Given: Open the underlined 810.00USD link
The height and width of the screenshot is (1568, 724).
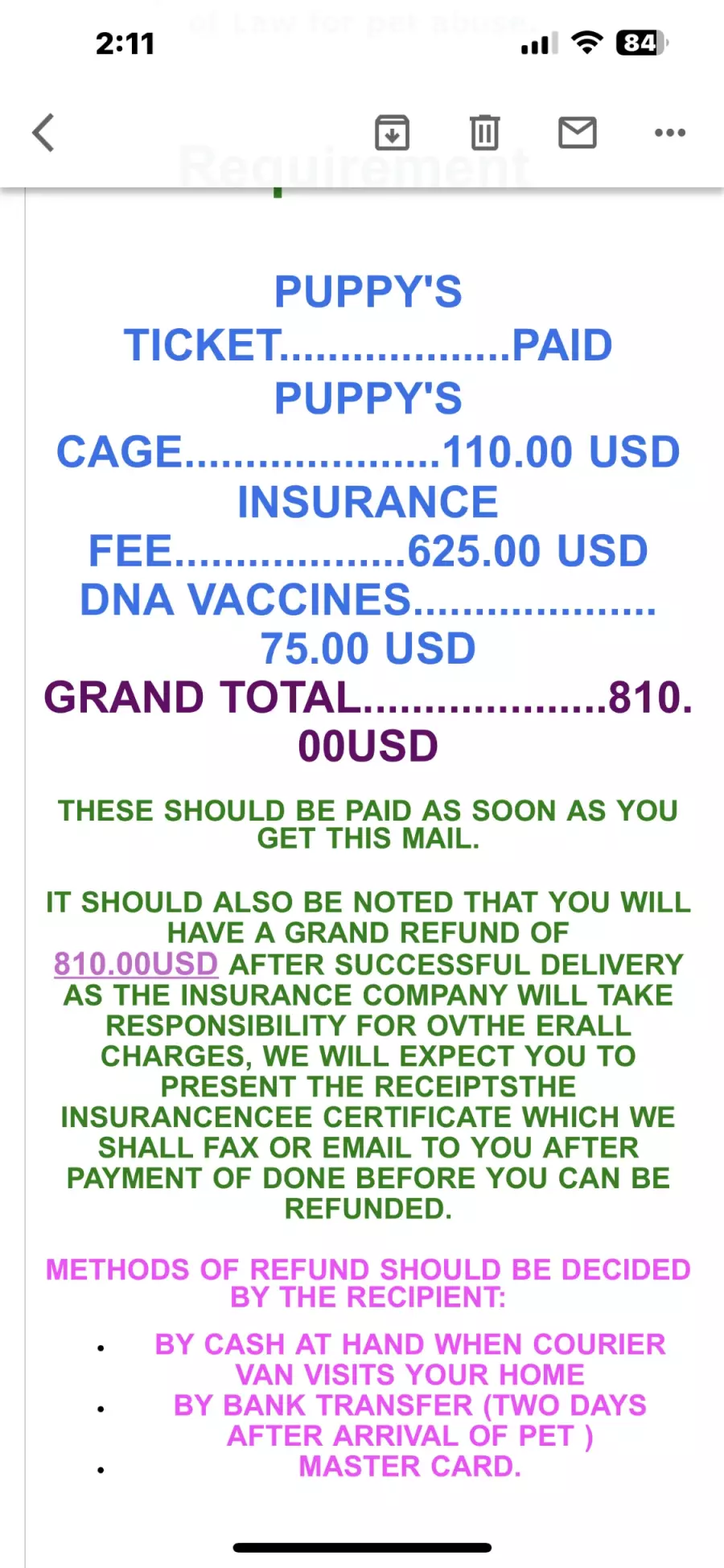Looking at the screenshot, I should (x=136, y=964).
